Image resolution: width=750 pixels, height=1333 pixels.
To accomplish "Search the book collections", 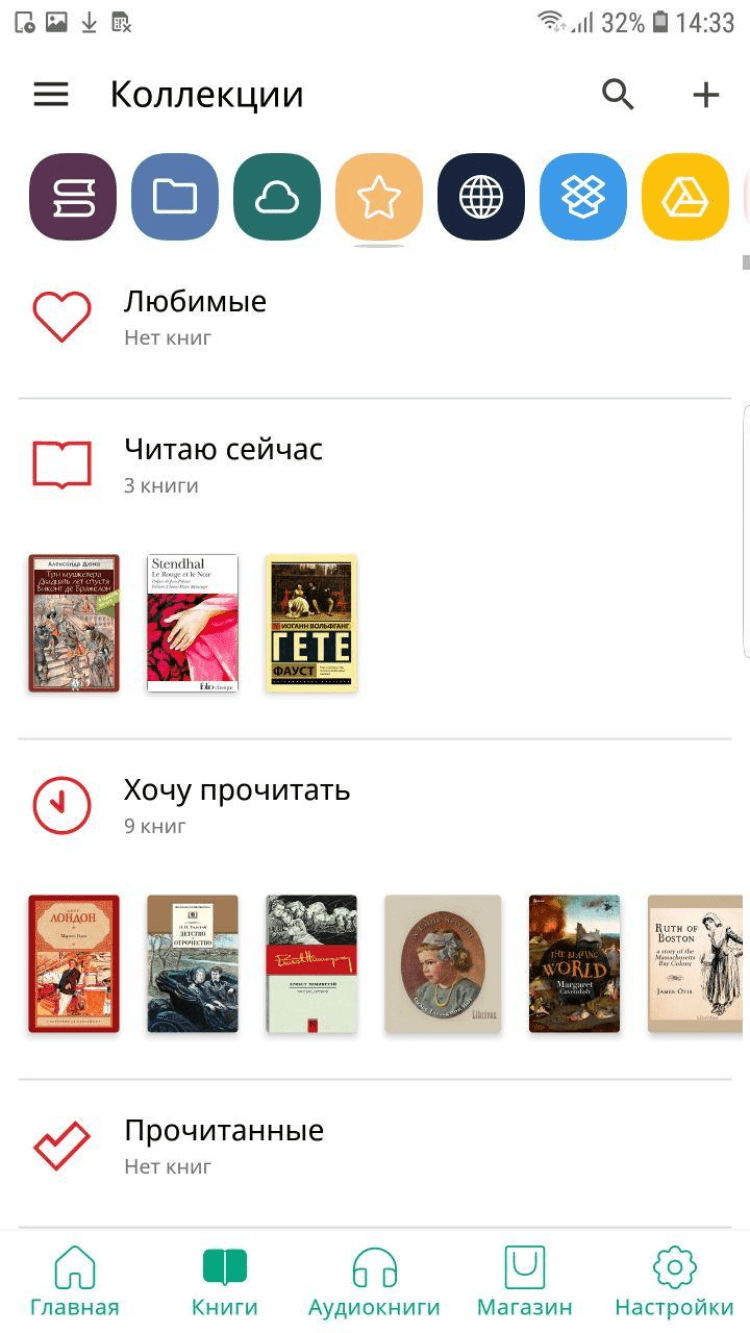I will click(618, 95).
